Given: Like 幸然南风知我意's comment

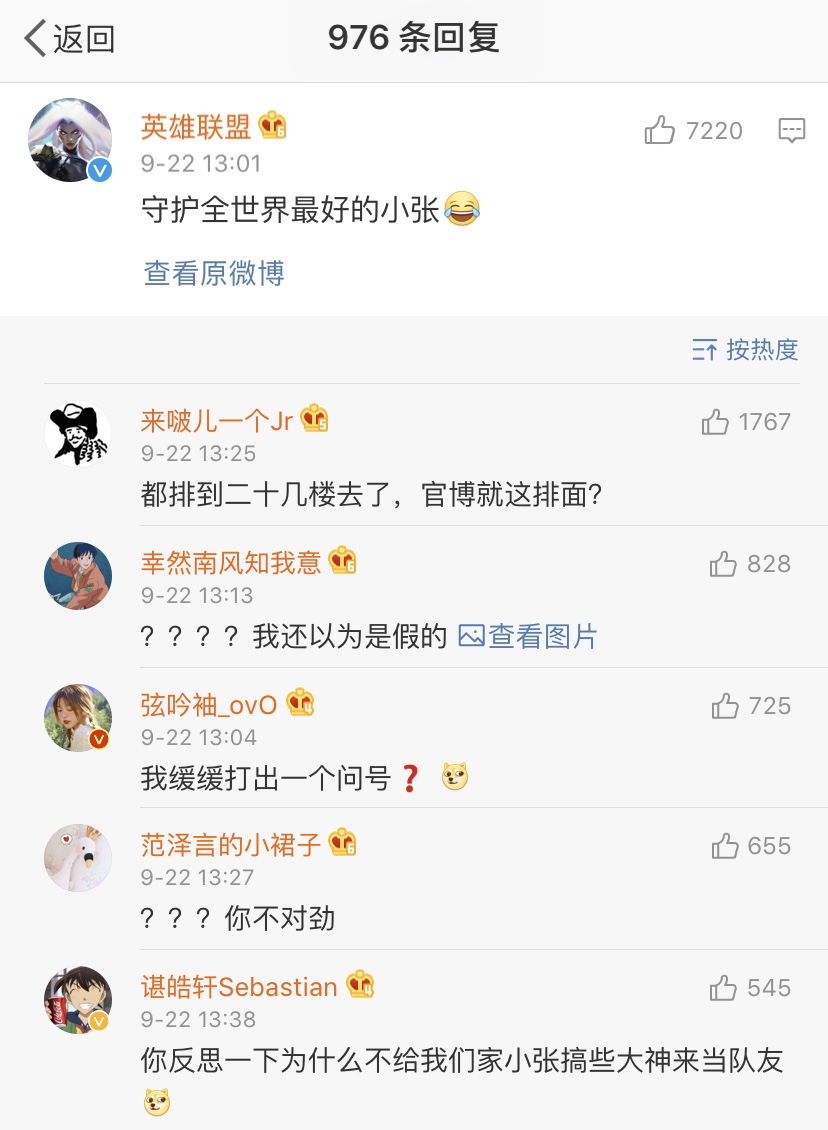Looking at the screenshot, I should point(723,564).
